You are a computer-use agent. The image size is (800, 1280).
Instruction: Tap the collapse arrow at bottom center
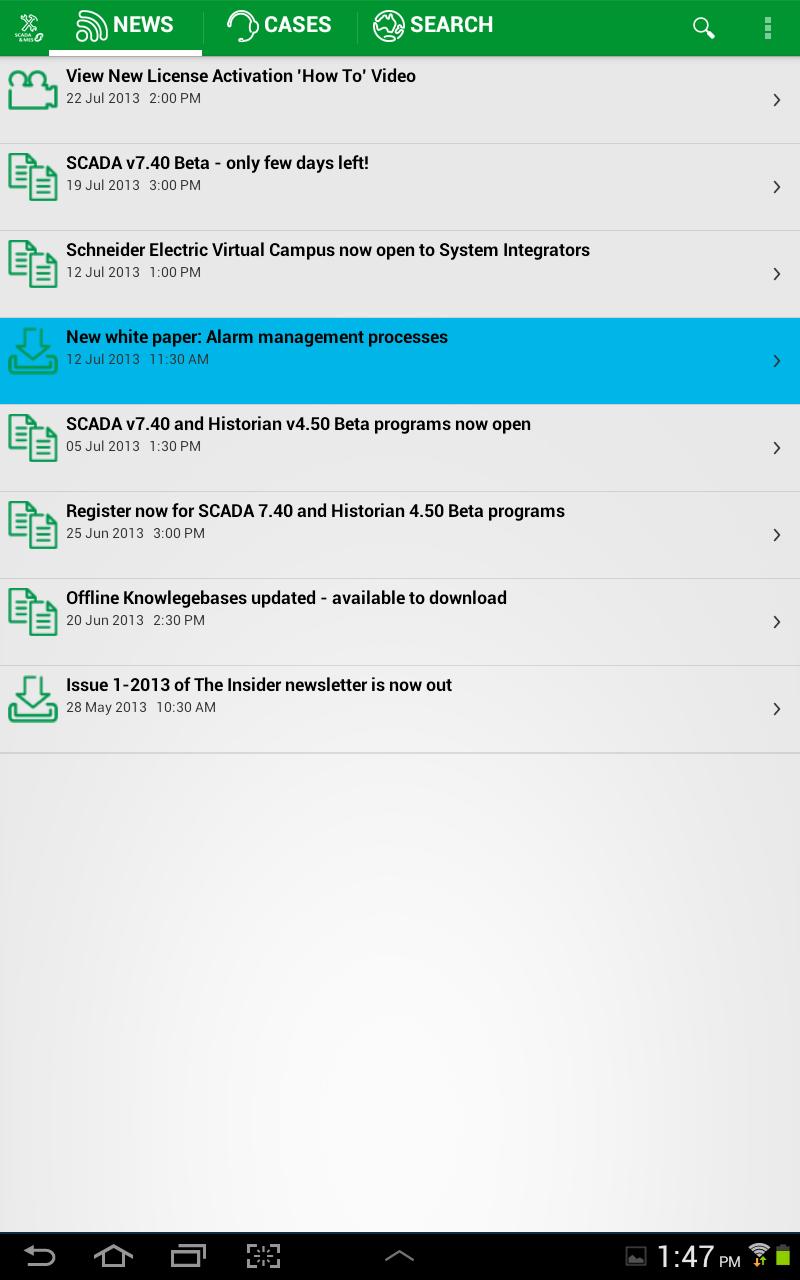tap(400, 1256)
